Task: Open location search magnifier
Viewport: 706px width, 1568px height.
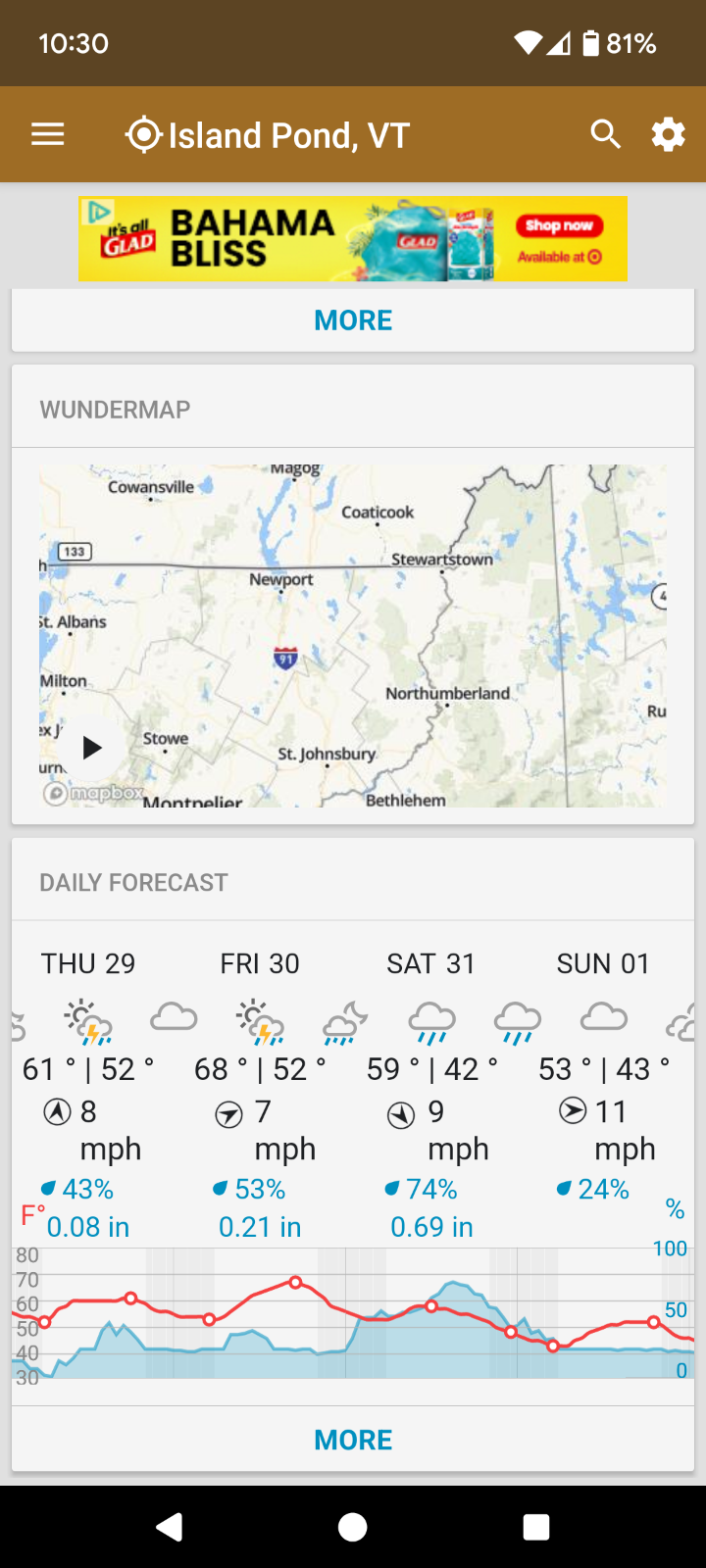Action: tap(605, 134)
